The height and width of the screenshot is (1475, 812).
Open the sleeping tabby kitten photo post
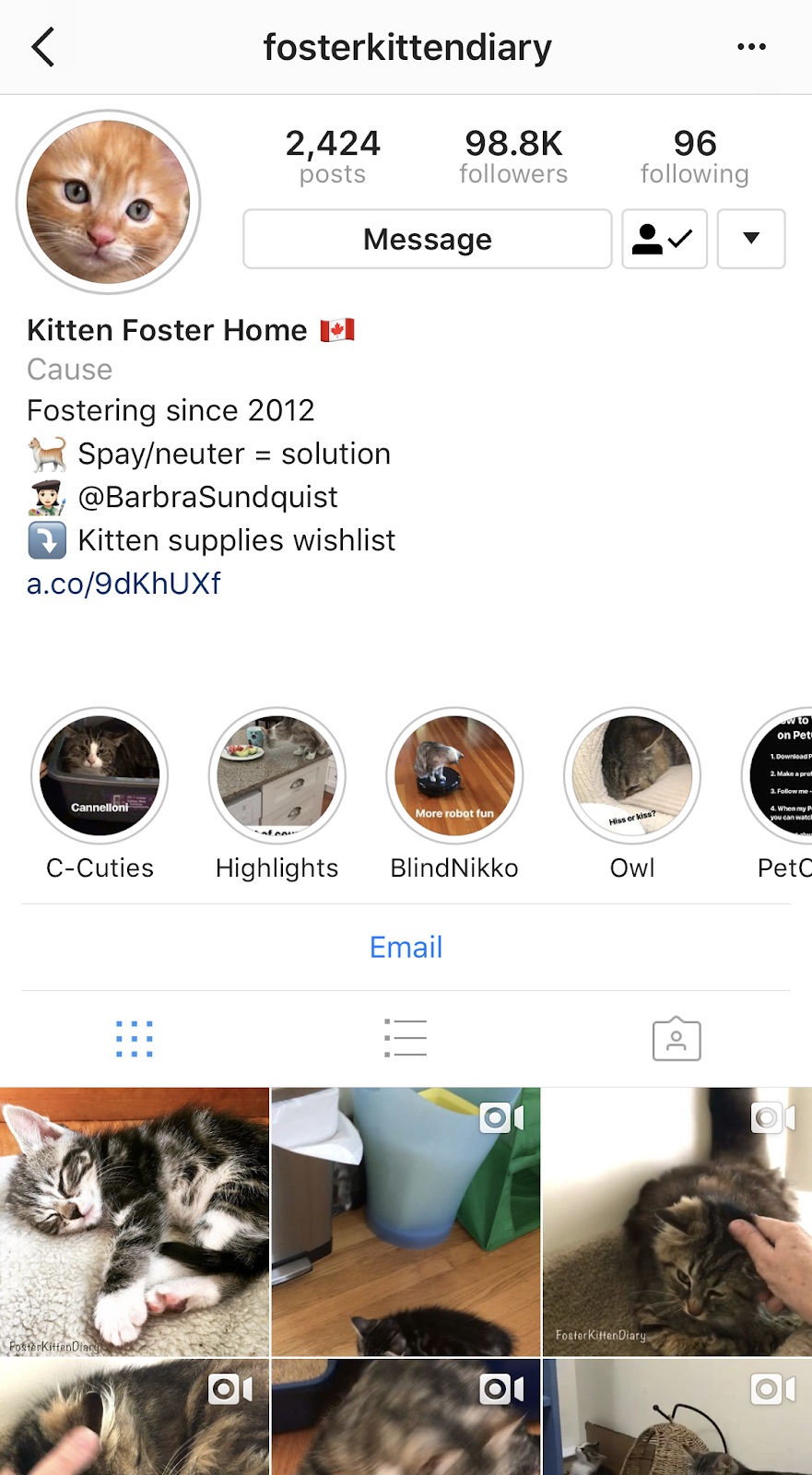(x=135, y=1221)
